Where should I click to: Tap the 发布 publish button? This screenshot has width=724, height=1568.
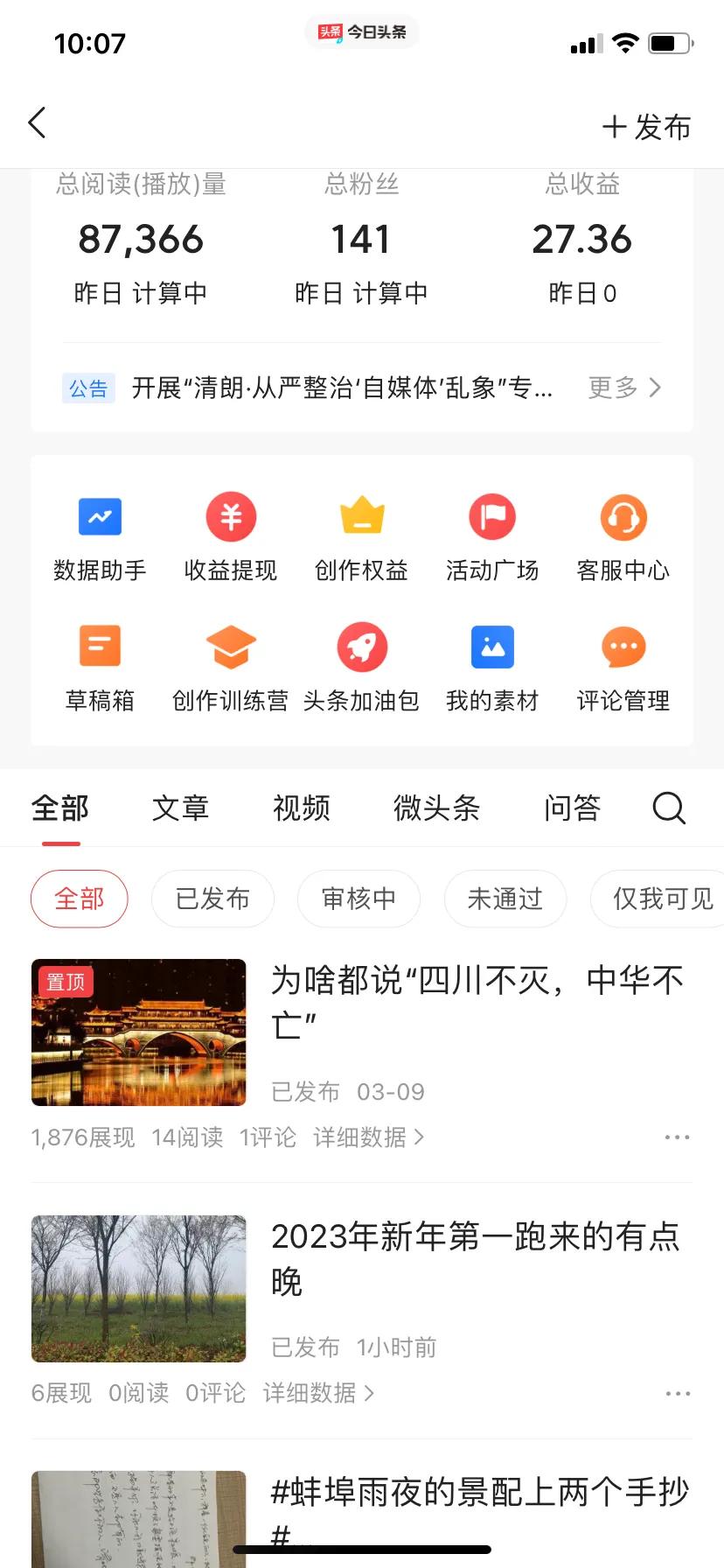click(x=646, y=126)
